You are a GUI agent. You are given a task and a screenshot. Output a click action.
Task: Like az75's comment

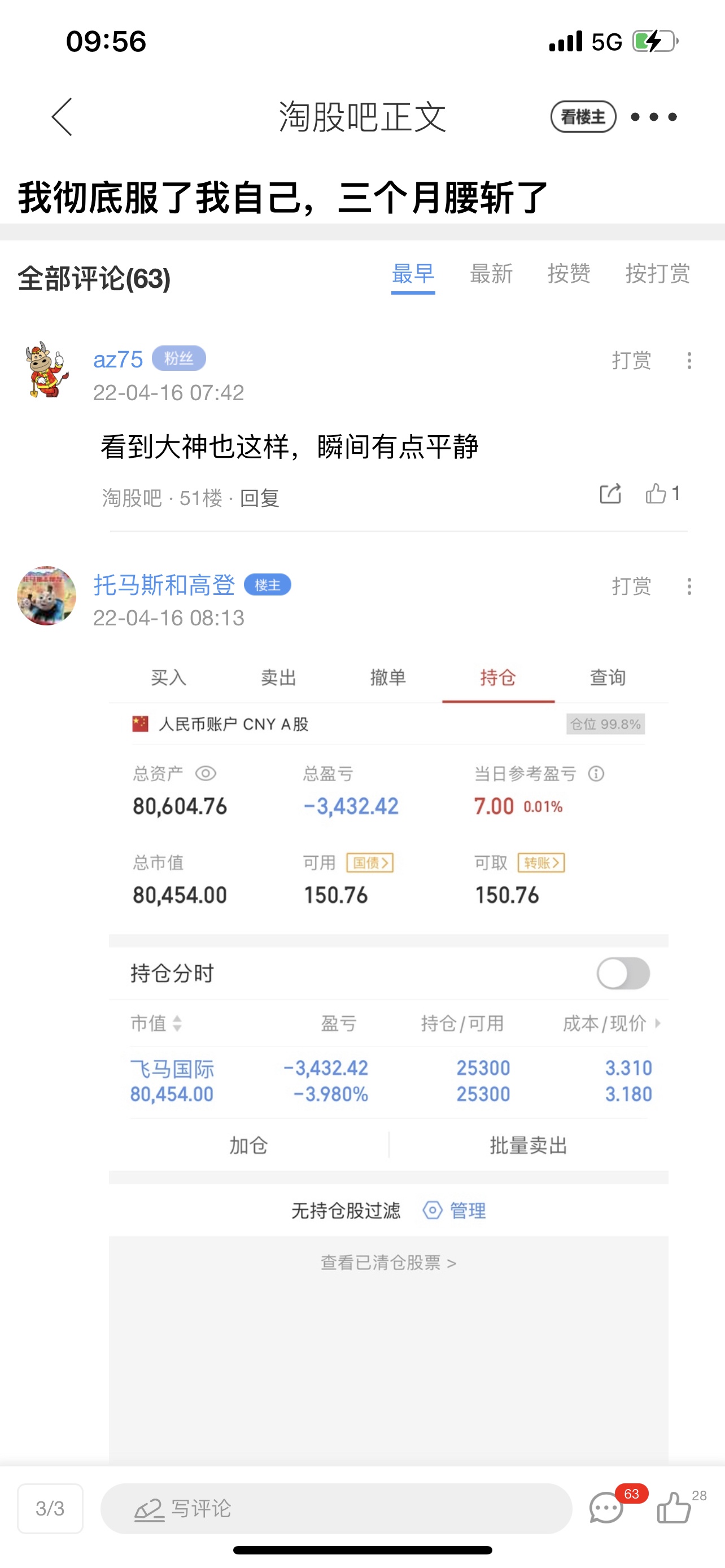click(x=662, y=494)
